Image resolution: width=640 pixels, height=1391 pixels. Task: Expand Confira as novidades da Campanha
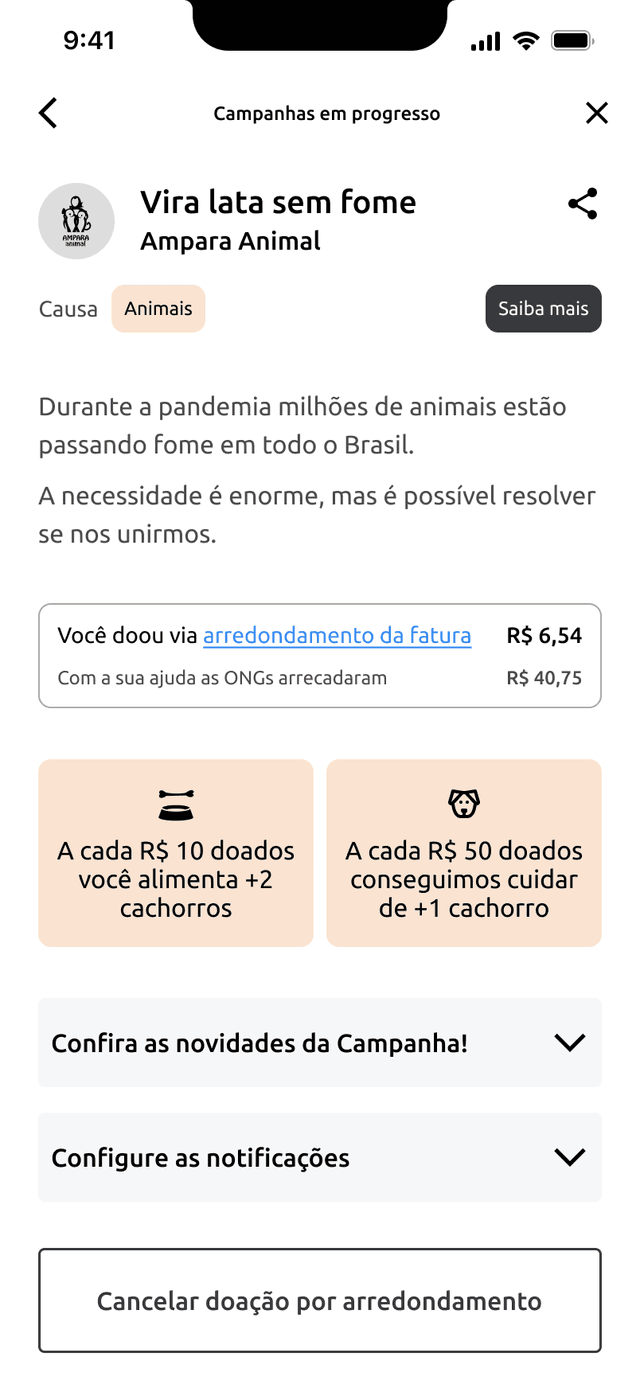[320, 1043]
